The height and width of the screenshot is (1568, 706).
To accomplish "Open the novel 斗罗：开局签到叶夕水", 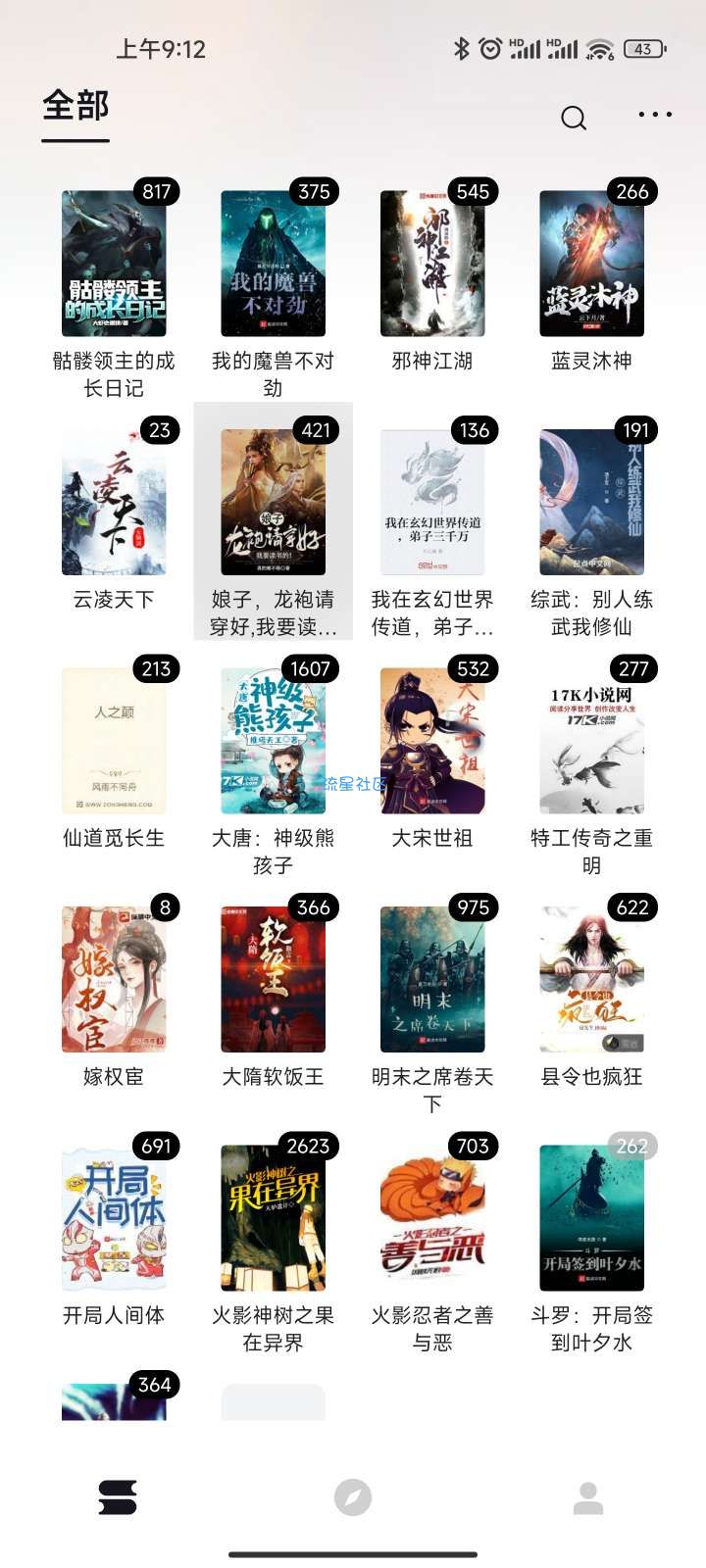I will coord(591,1218).
